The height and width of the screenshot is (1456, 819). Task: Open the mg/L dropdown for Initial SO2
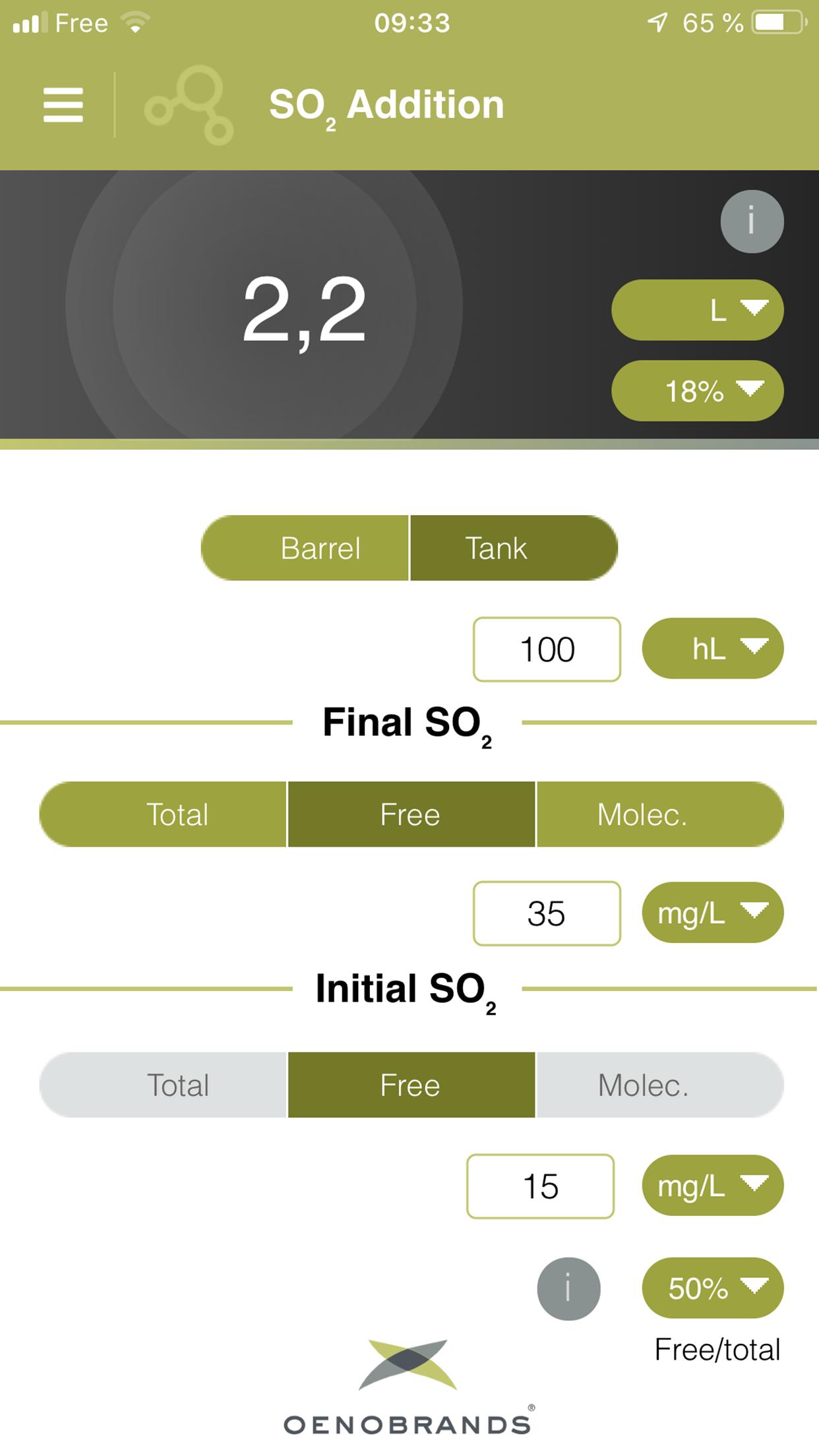tap(712, 1185)
